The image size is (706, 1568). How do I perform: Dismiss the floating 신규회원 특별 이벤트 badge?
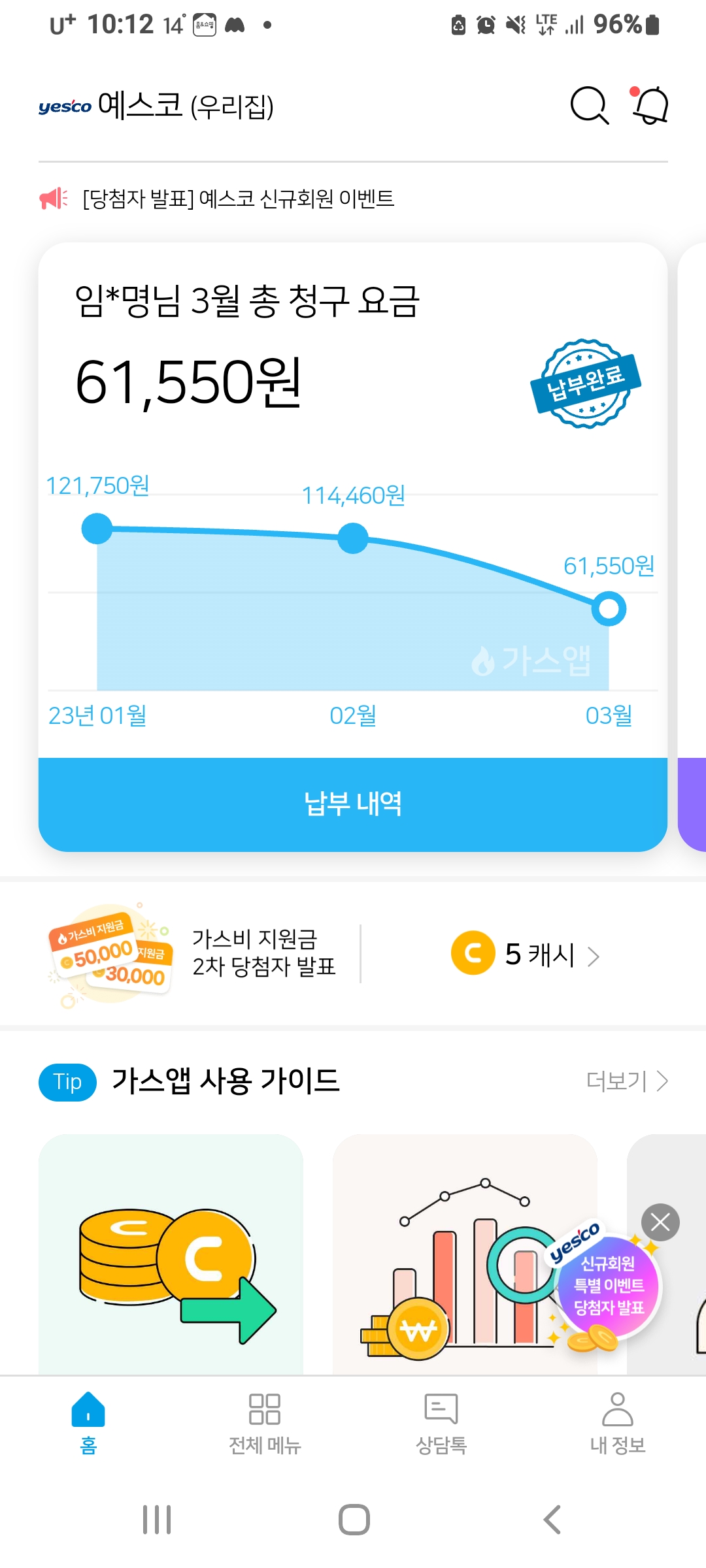[x=660, y=1222]
